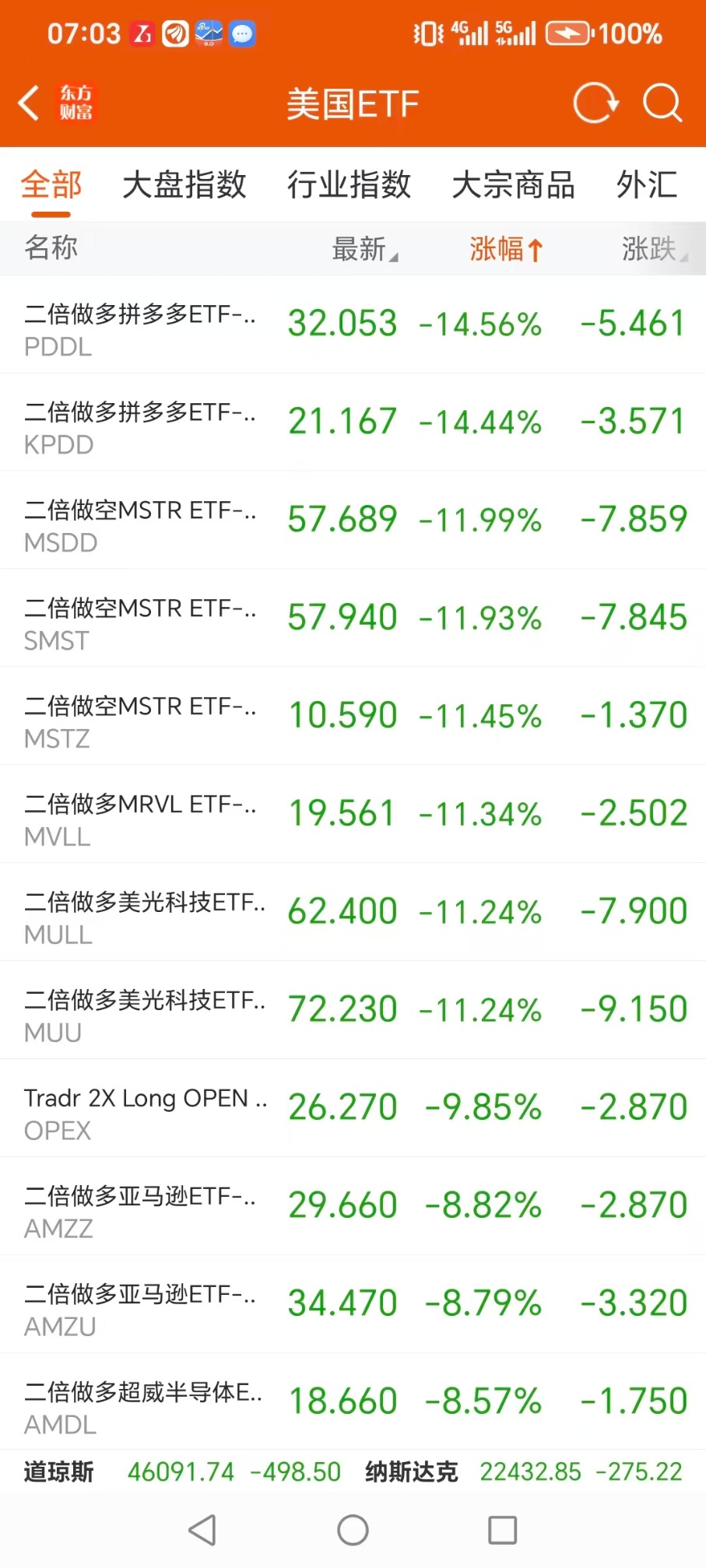Switch to the 大盘指数 tab
The width and height of the screenshot is (706, 1568).
184,185
